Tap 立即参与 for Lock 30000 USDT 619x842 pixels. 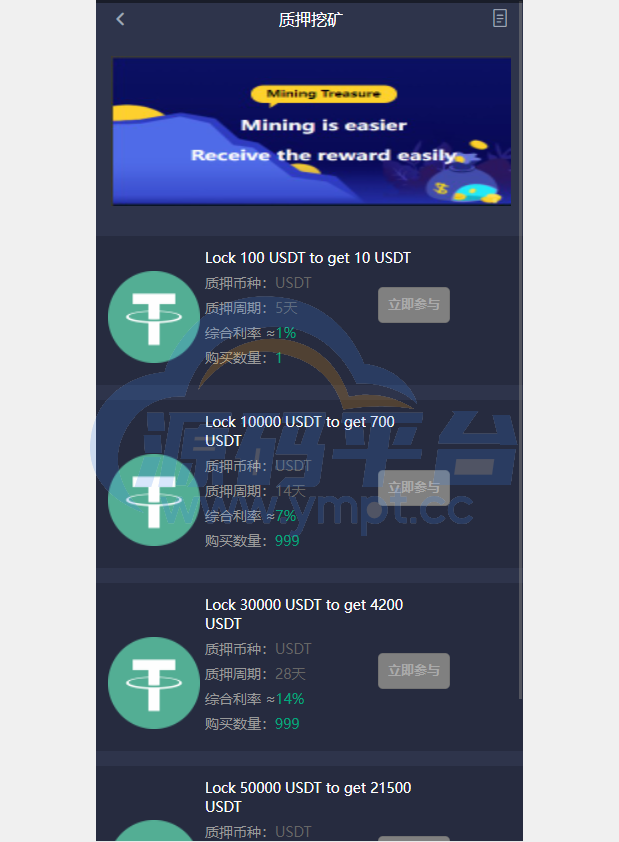(413, 671)
